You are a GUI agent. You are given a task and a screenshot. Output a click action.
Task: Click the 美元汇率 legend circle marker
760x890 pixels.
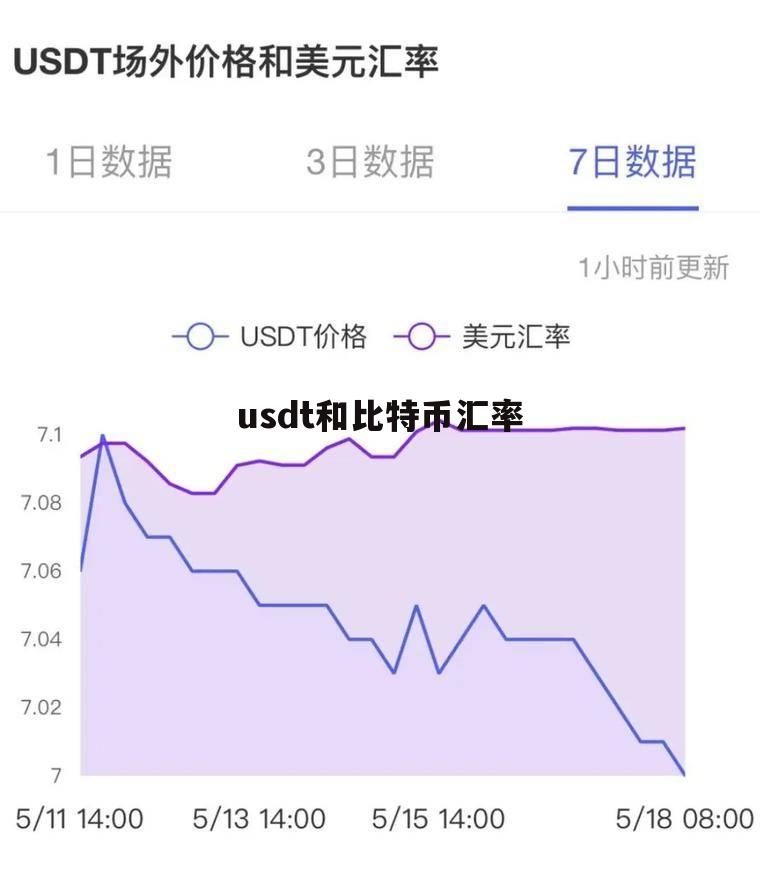pos(421,338)
